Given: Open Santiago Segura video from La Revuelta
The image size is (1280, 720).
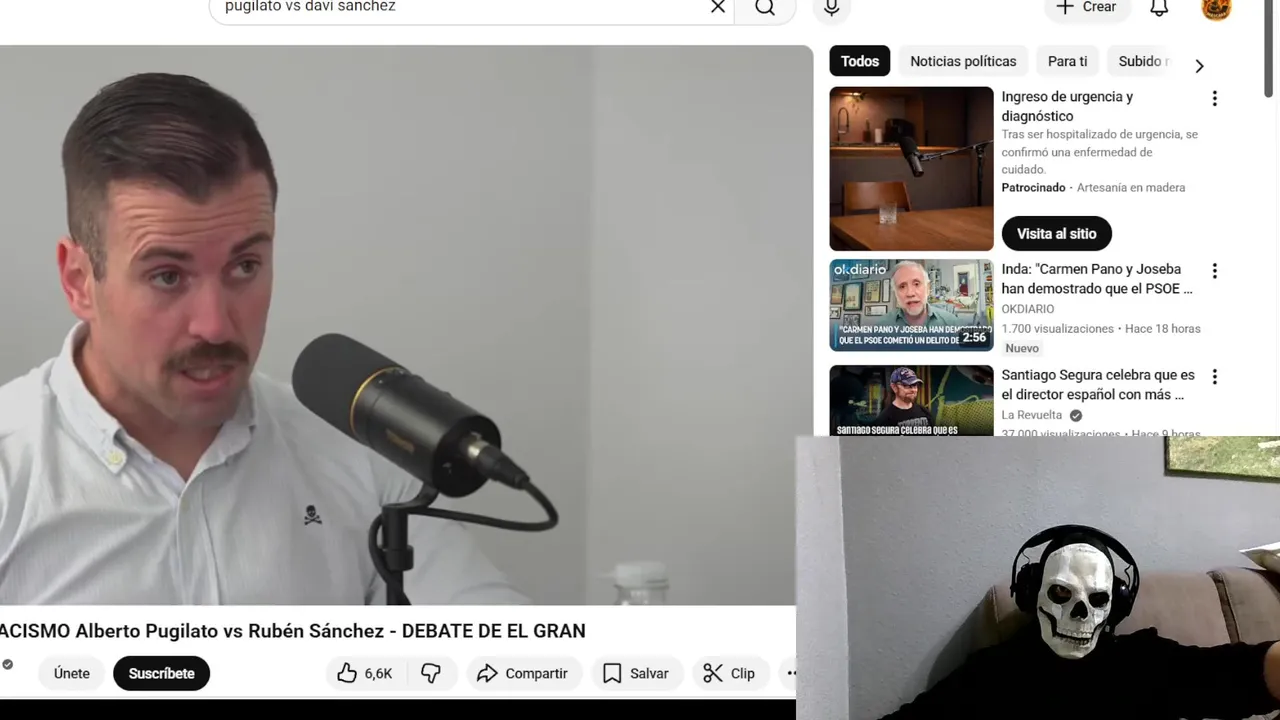Looking at the screenshot, I should (1097, 385).
